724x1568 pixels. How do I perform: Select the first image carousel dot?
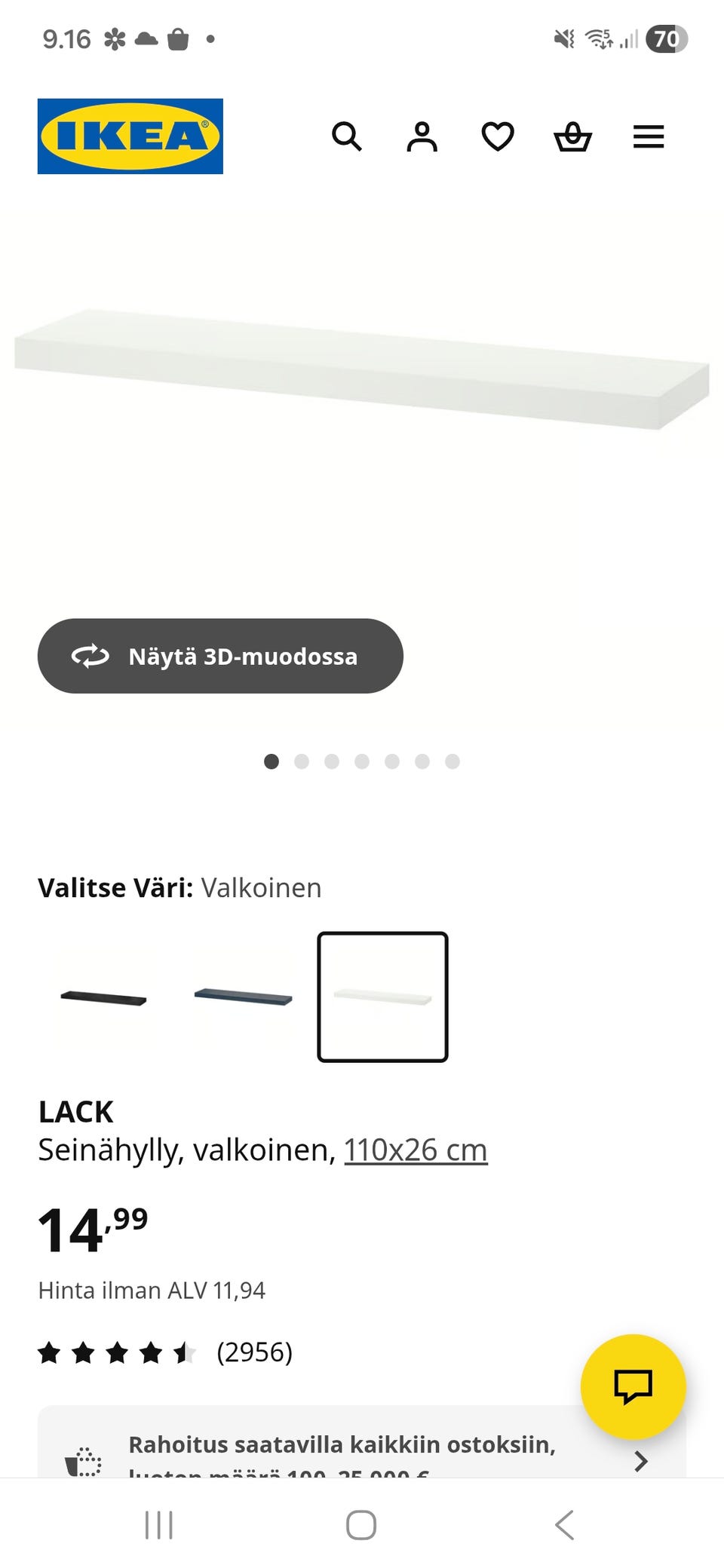[x=271, y=762]
